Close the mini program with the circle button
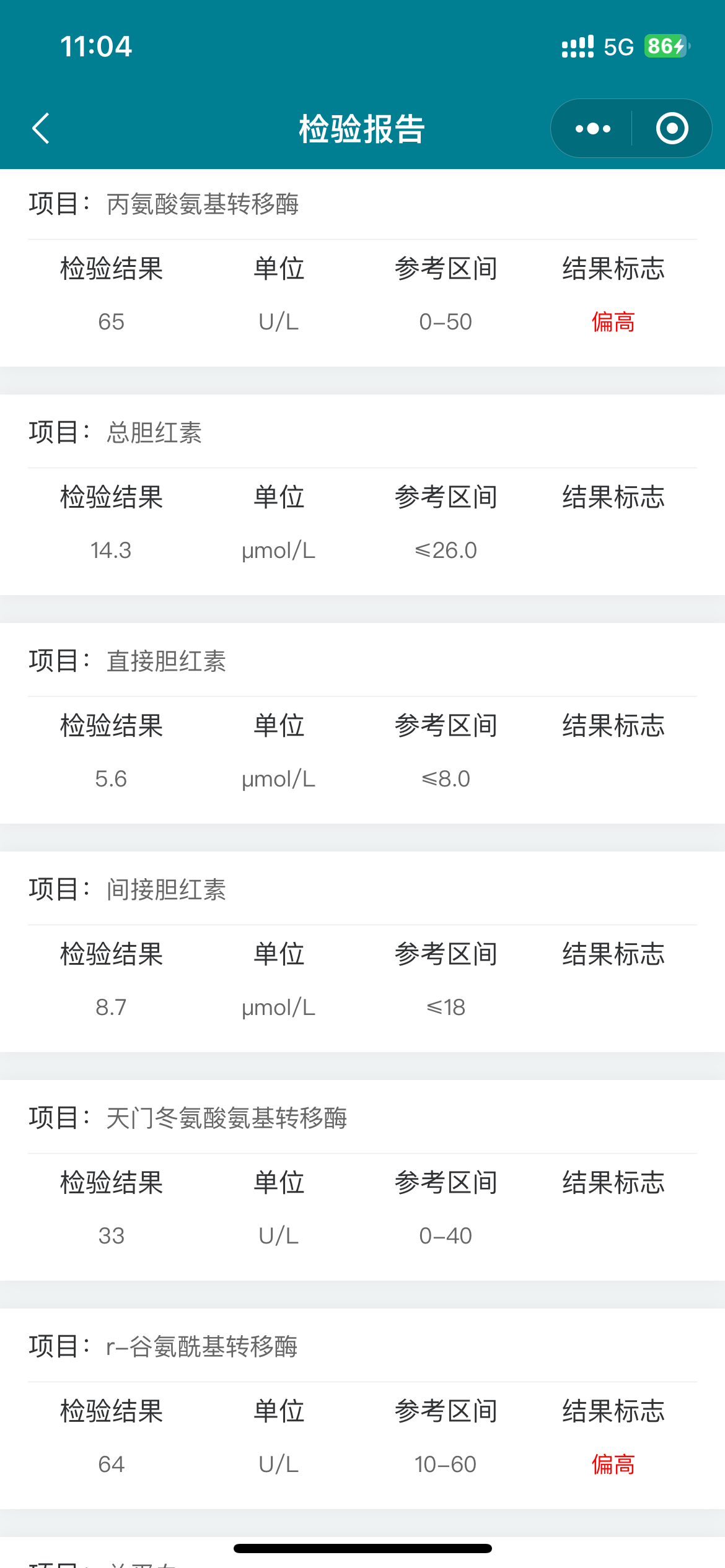 point(672,128)
